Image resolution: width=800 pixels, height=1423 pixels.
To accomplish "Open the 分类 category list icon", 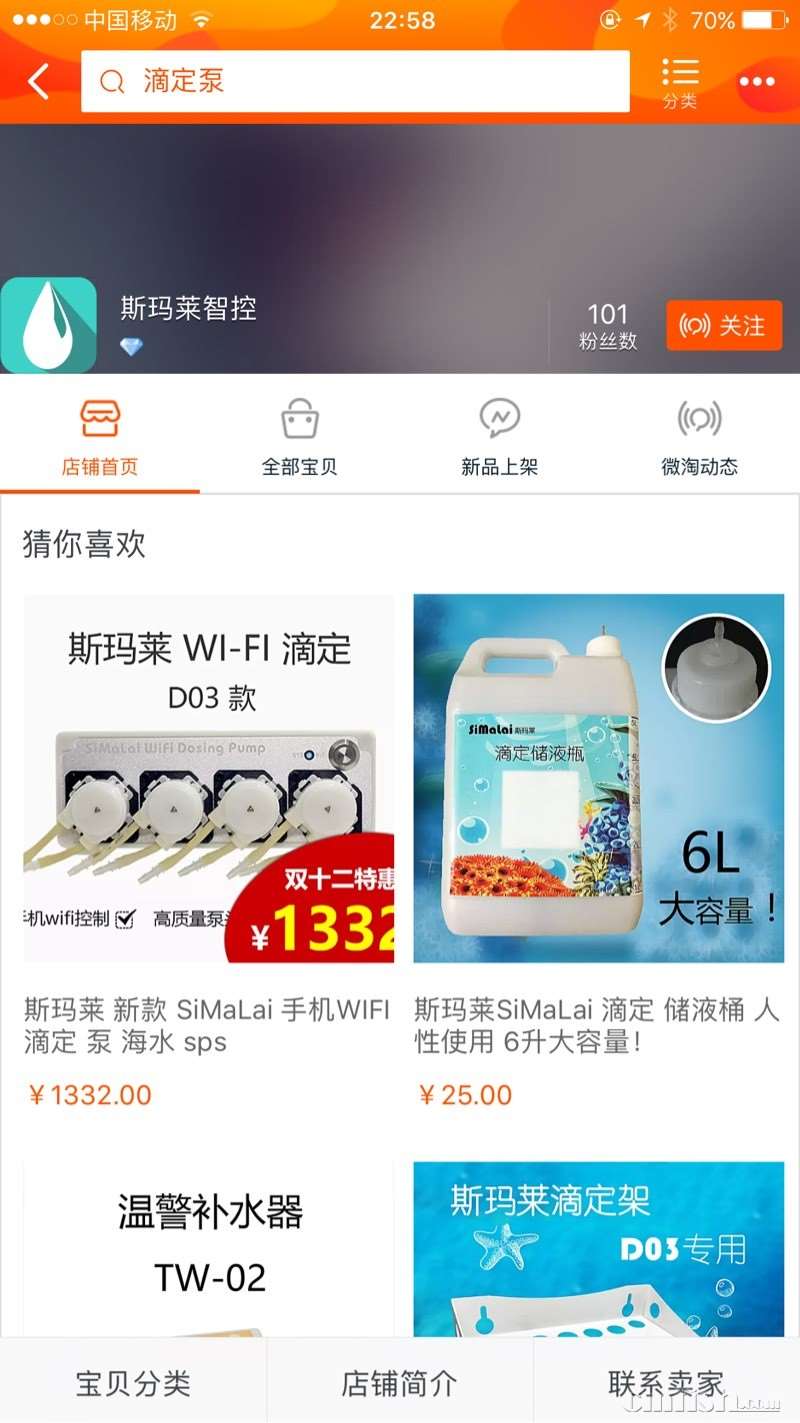I will pyautogui.click(x=681, y=80).
